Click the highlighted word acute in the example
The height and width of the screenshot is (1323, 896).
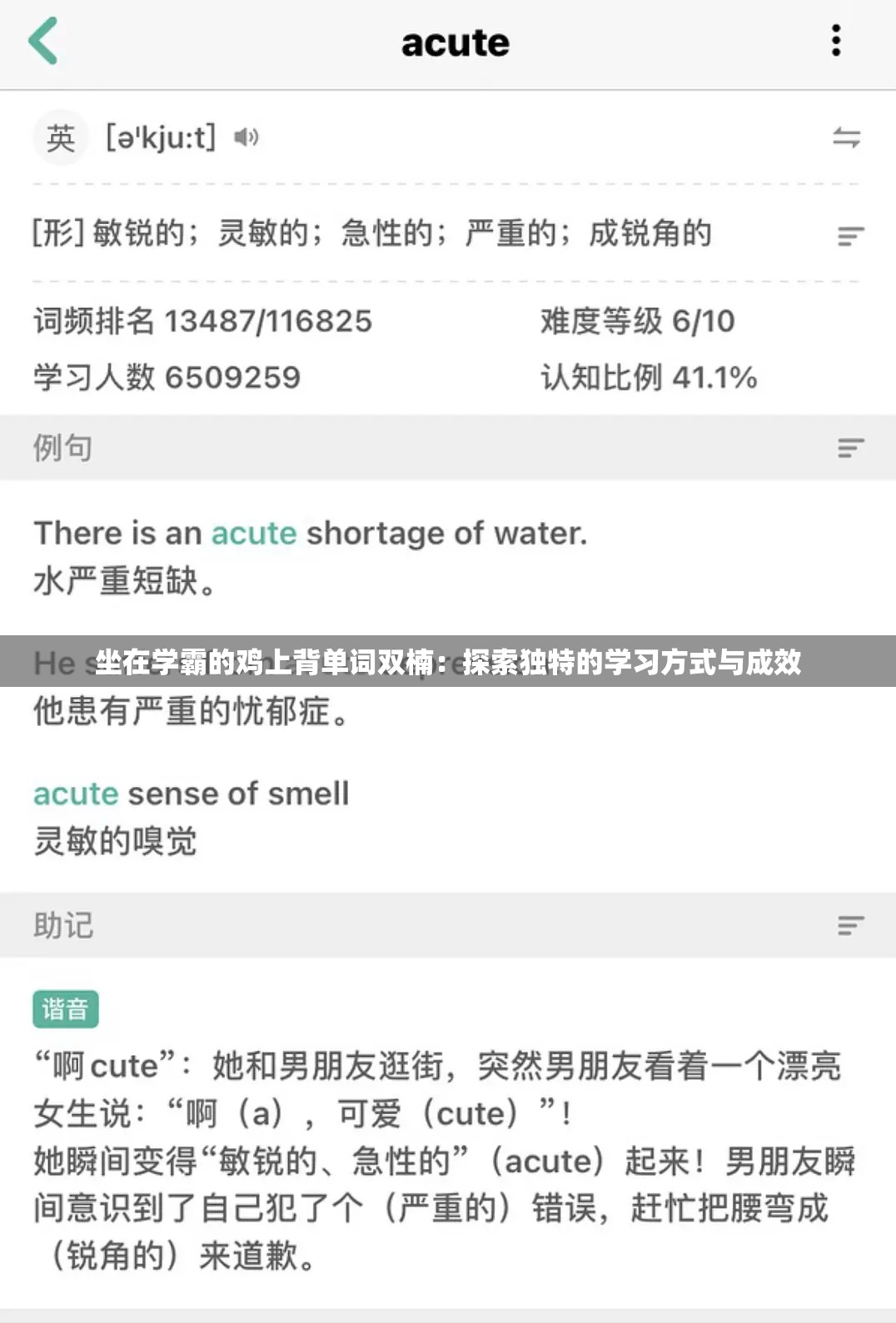(256, 533)
